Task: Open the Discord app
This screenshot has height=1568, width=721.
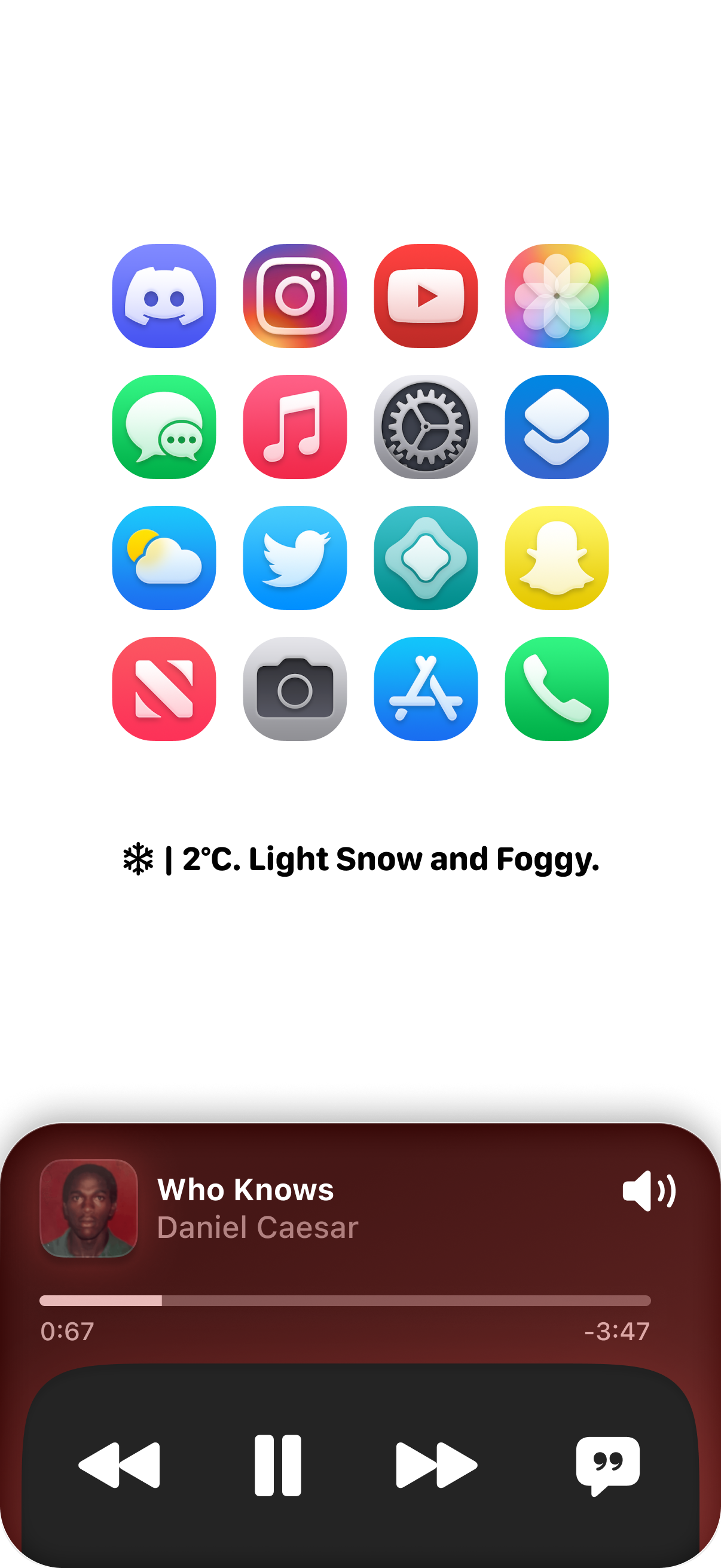Action: pos(164,296)
